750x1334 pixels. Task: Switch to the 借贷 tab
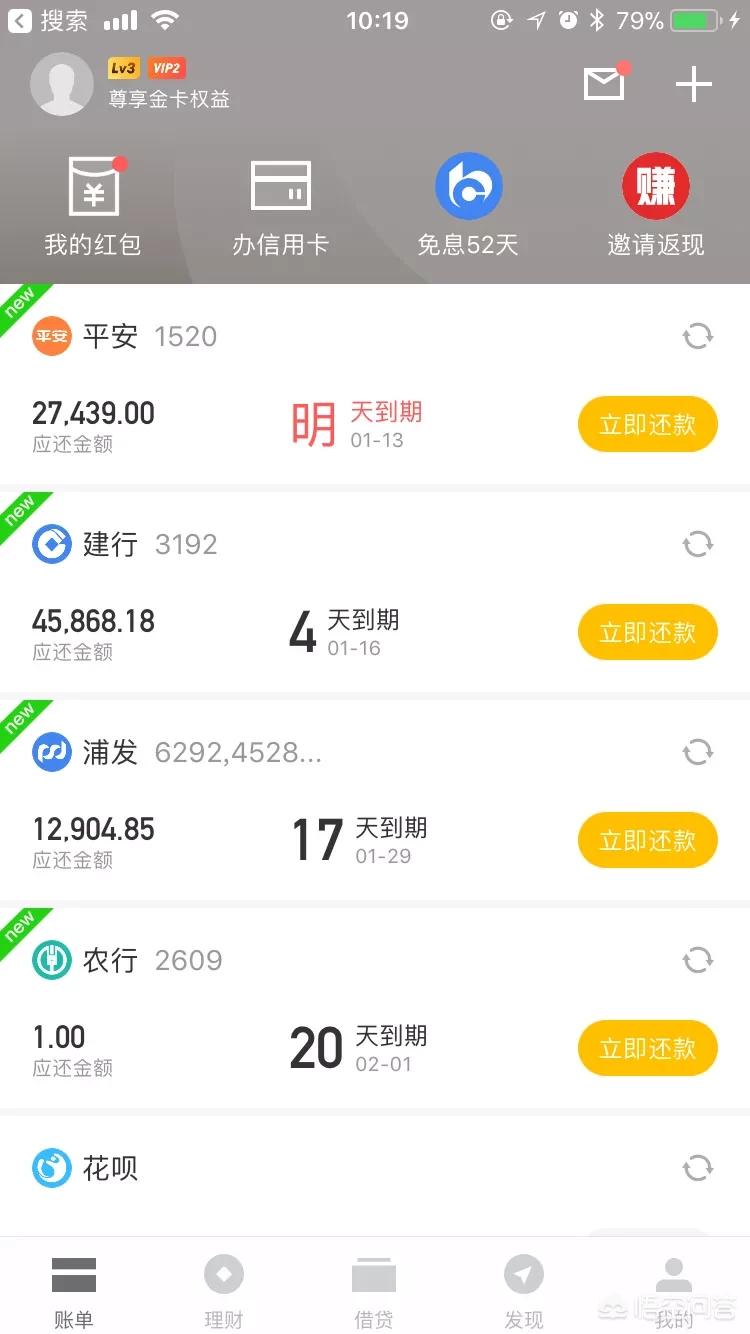coord(374,1290)
